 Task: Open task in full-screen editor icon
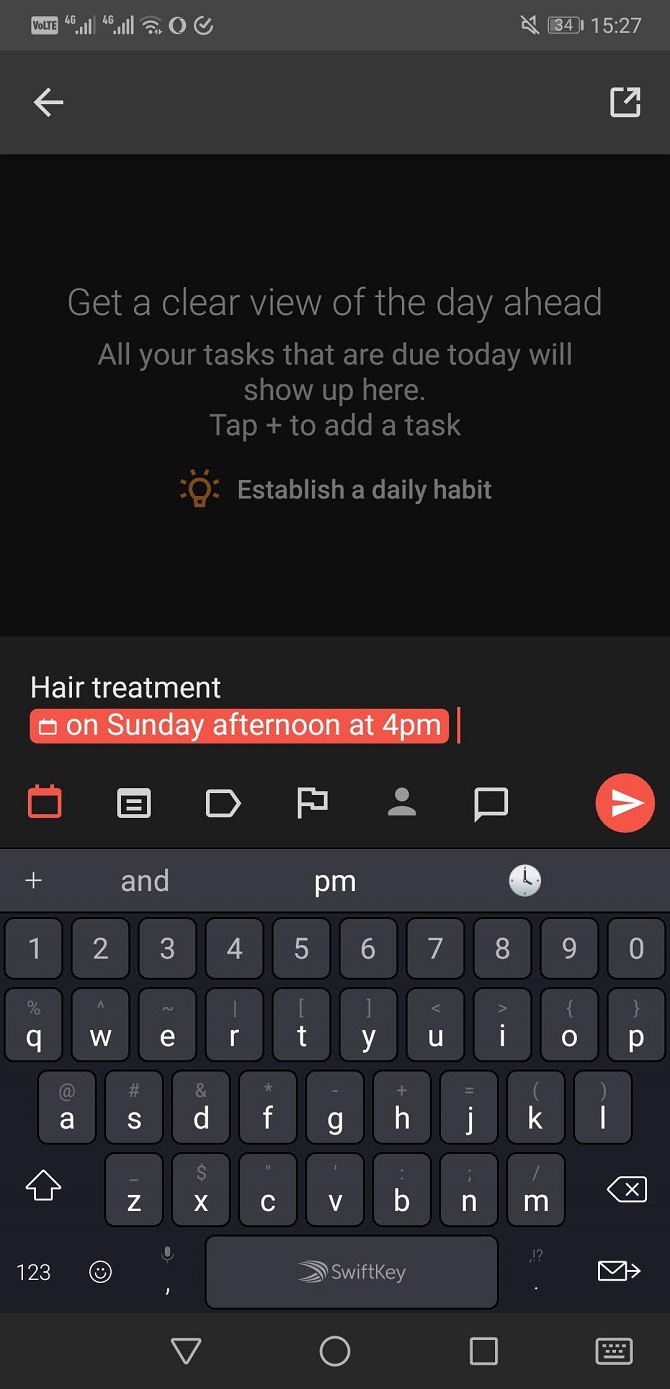(x=625, y=102)
